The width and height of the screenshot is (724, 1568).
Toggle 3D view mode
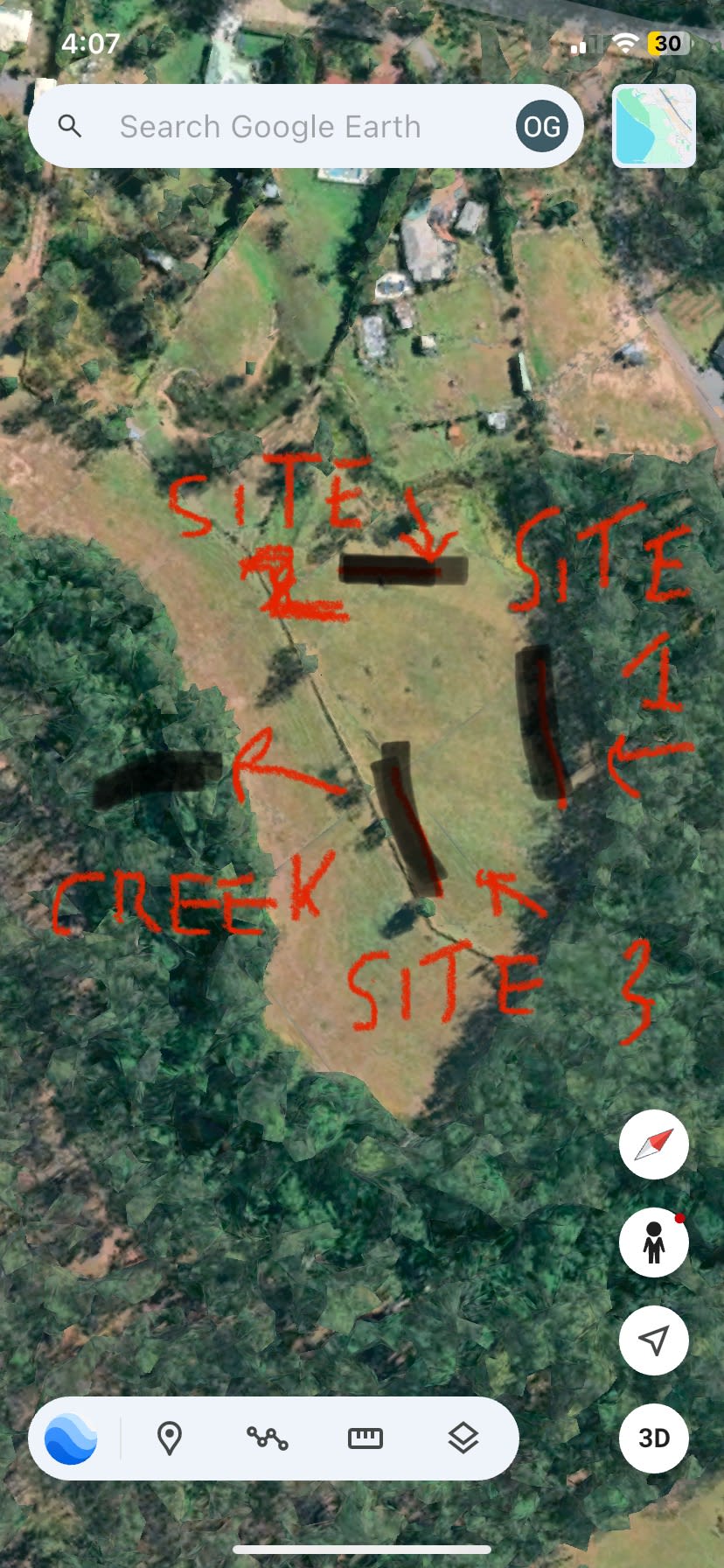click(x=653, y=1438)
